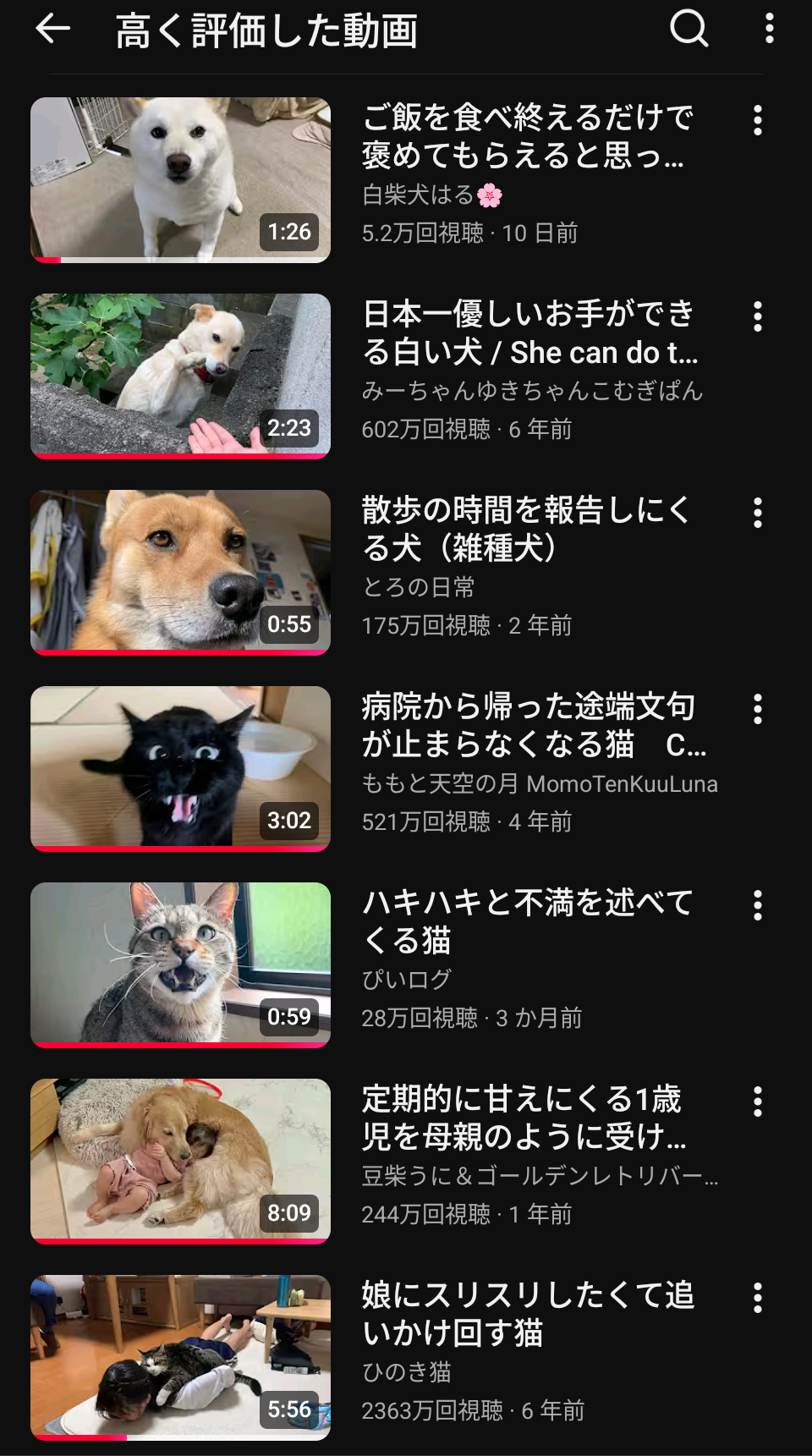Open the top bar overflow menu
The image size is (812, 1456).
[769, 29]
